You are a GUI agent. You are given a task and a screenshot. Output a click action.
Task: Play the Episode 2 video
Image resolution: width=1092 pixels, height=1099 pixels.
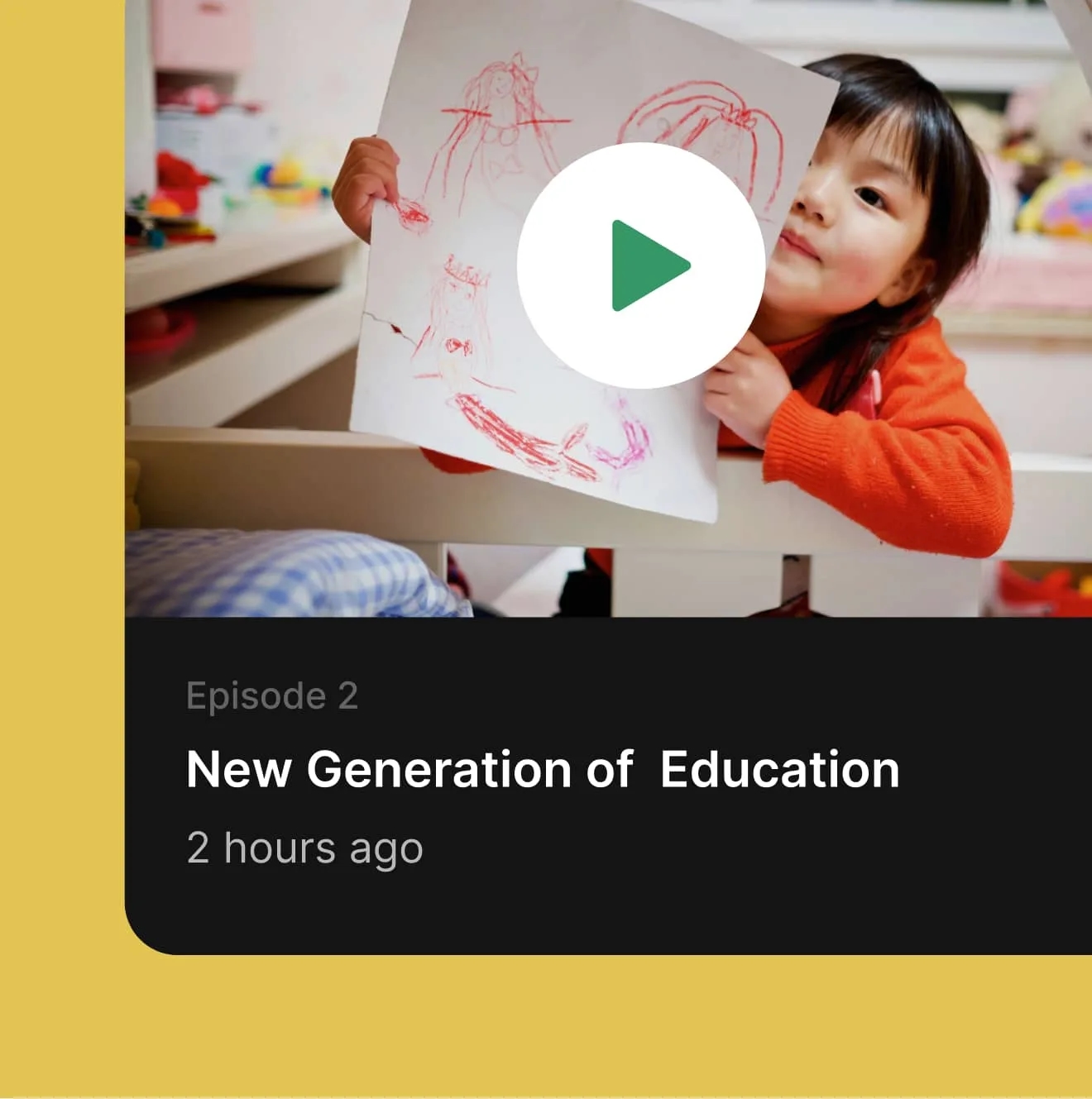[641, 265]
